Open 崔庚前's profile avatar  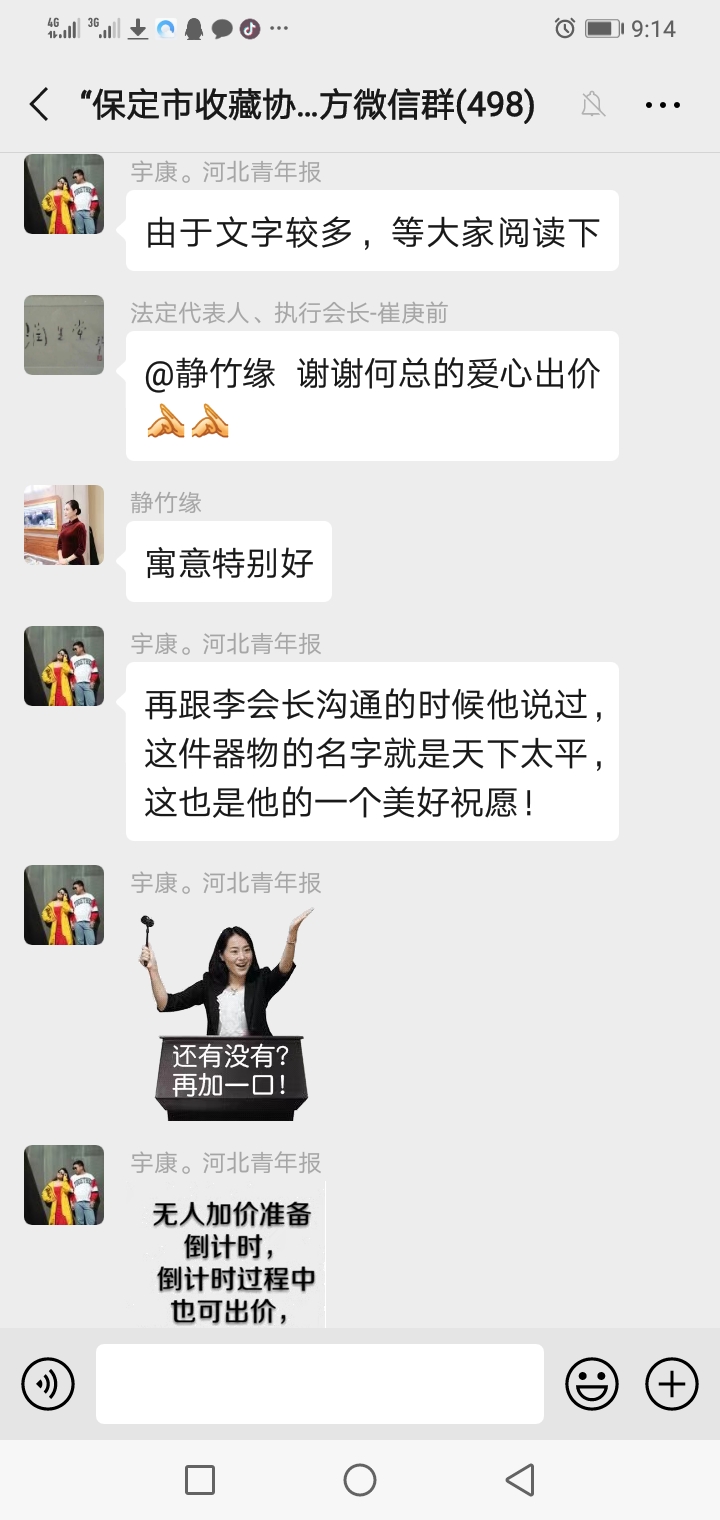pos(64,335)
